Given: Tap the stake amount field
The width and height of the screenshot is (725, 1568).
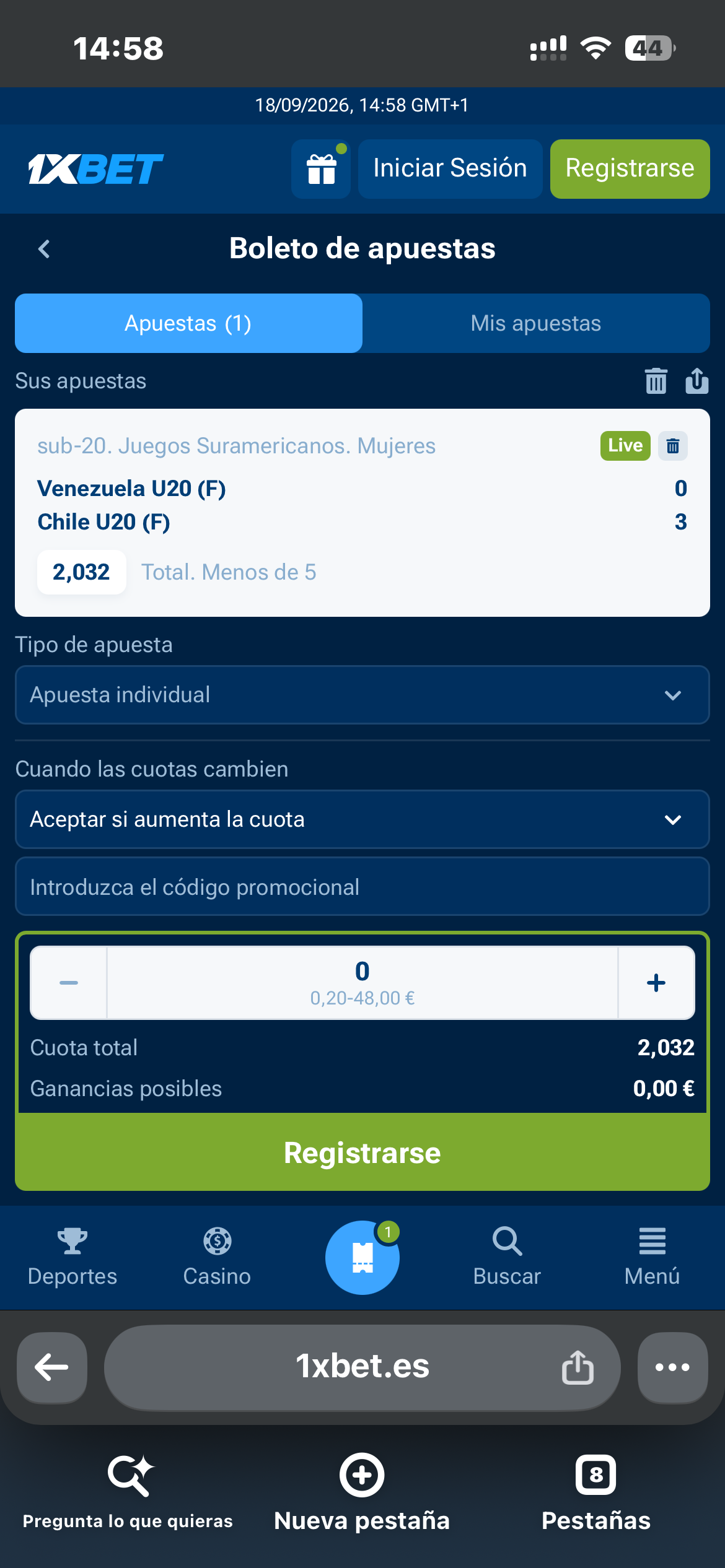Looking at the screenshot, I should pos(362,983).
